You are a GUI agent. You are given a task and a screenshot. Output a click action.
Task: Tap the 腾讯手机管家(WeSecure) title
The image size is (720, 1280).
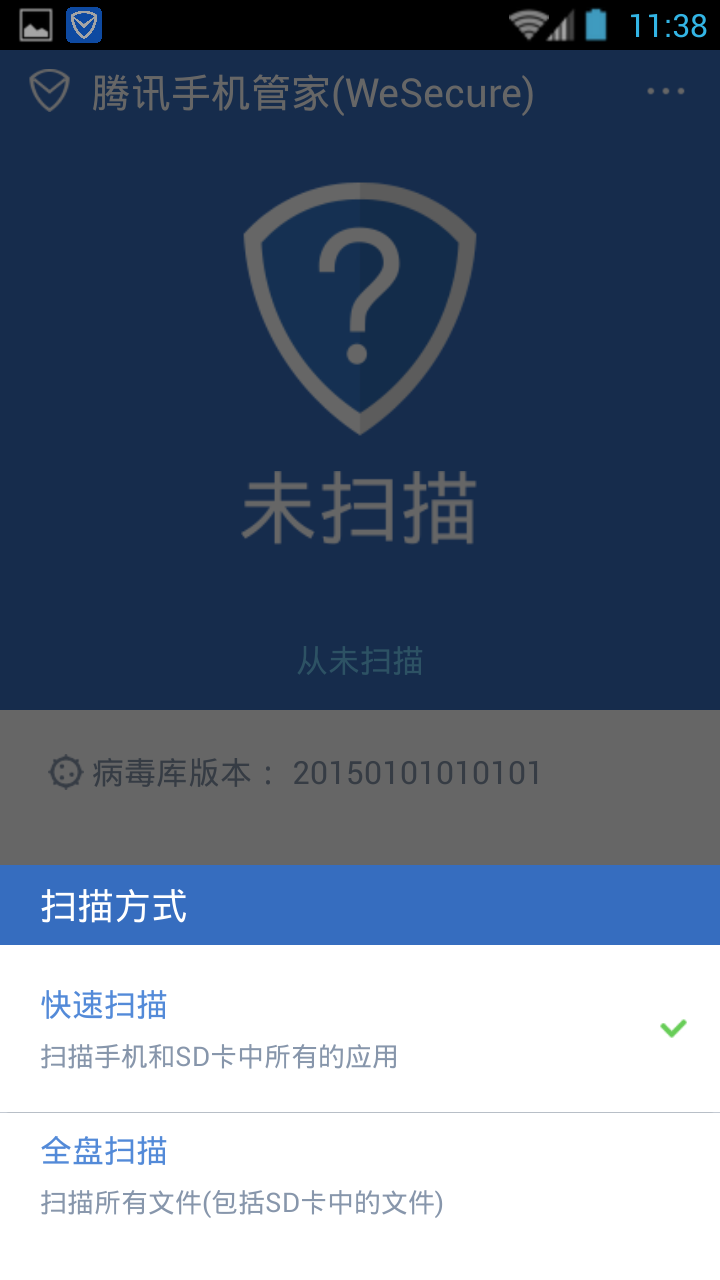click(x=311, y=91)
